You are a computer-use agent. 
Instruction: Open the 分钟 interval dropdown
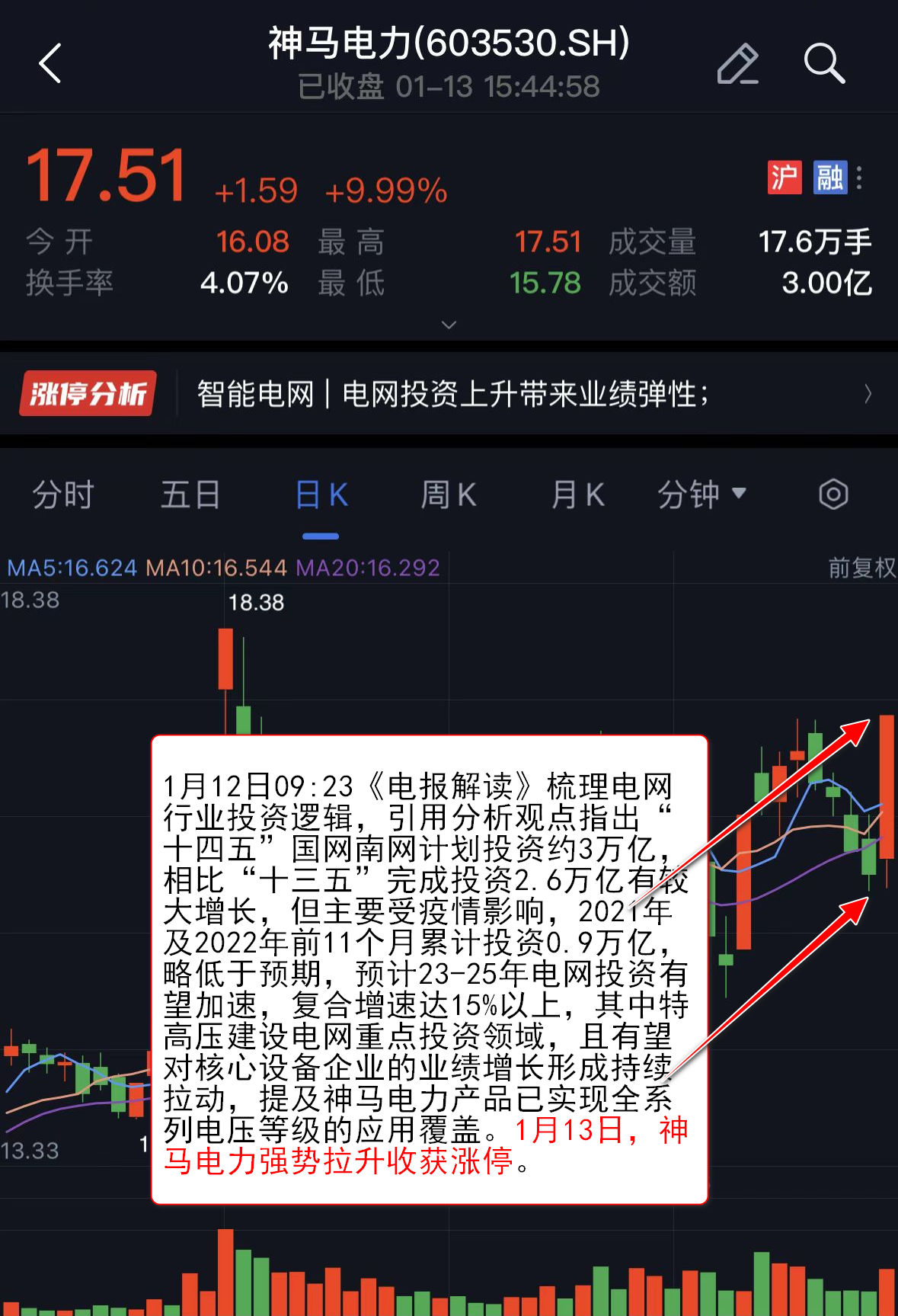701,495
